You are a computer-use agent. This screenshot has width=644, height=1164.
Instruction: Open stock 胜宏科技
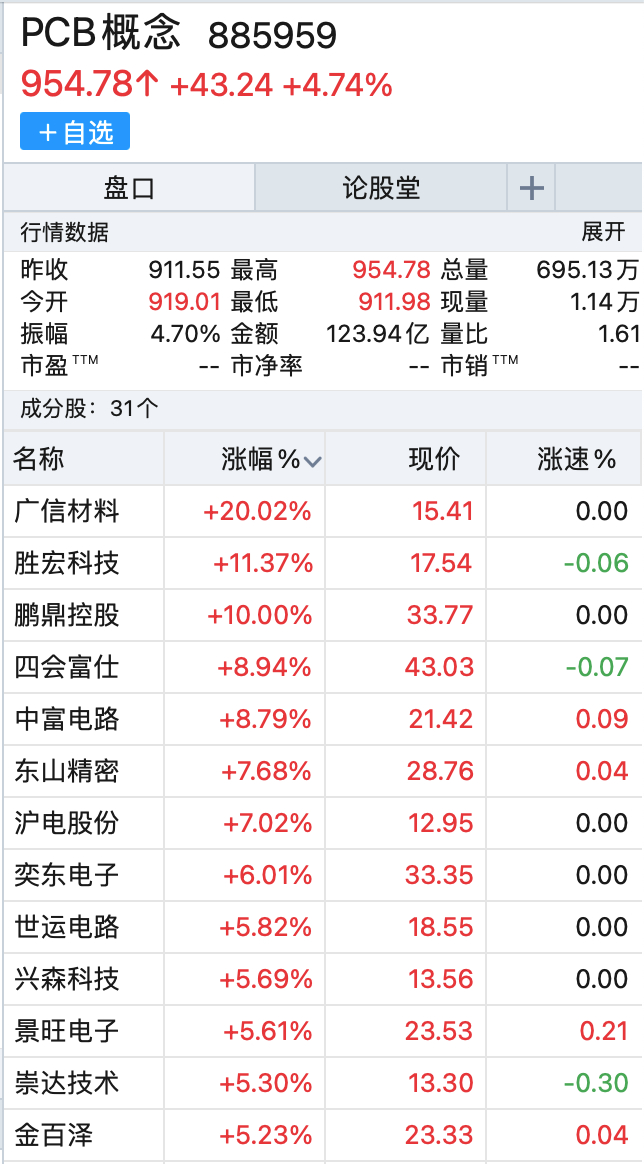[67, 563]
